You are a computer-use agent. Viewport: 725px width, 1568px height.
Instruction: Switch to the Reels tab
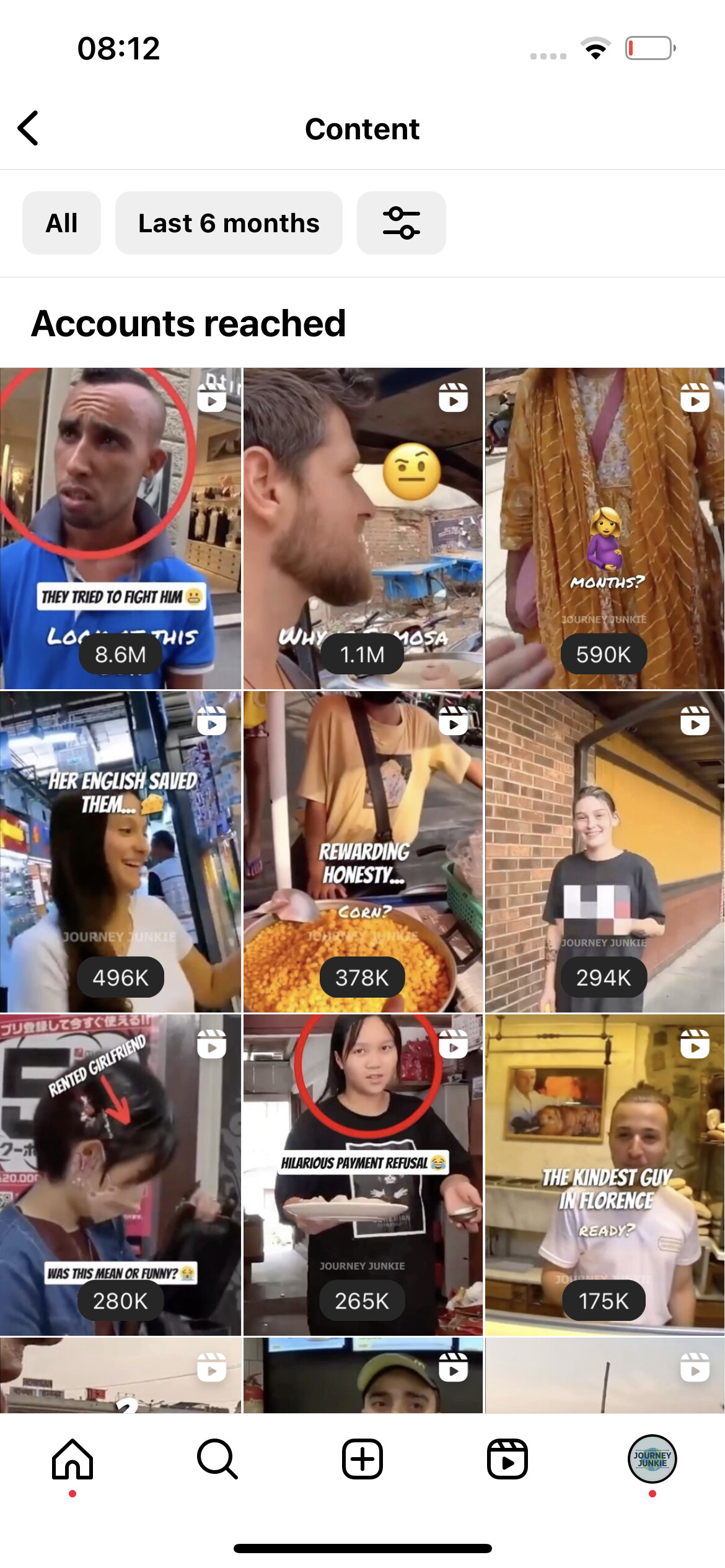[507, 1459]
